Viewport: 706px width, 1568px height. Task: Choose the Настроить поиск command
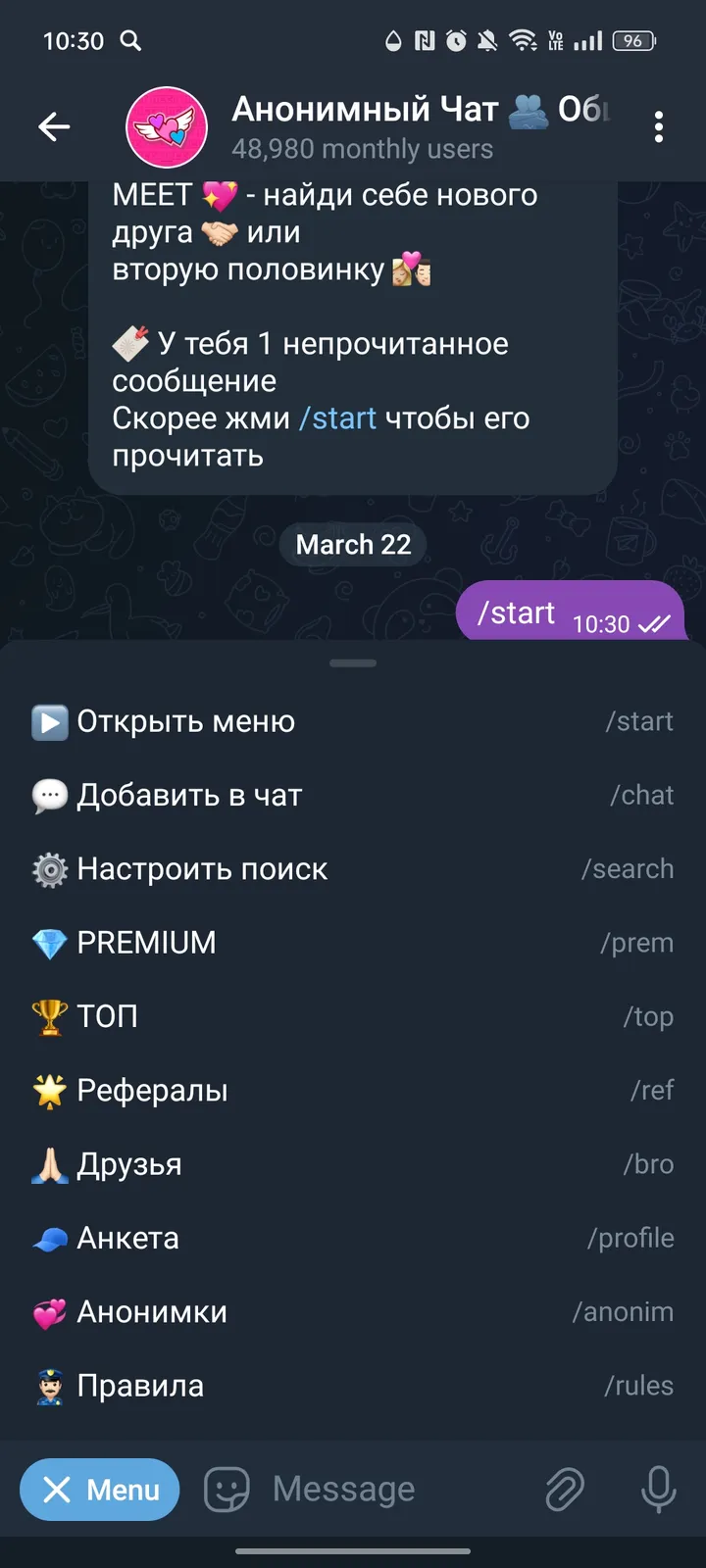tap(203, 869)
